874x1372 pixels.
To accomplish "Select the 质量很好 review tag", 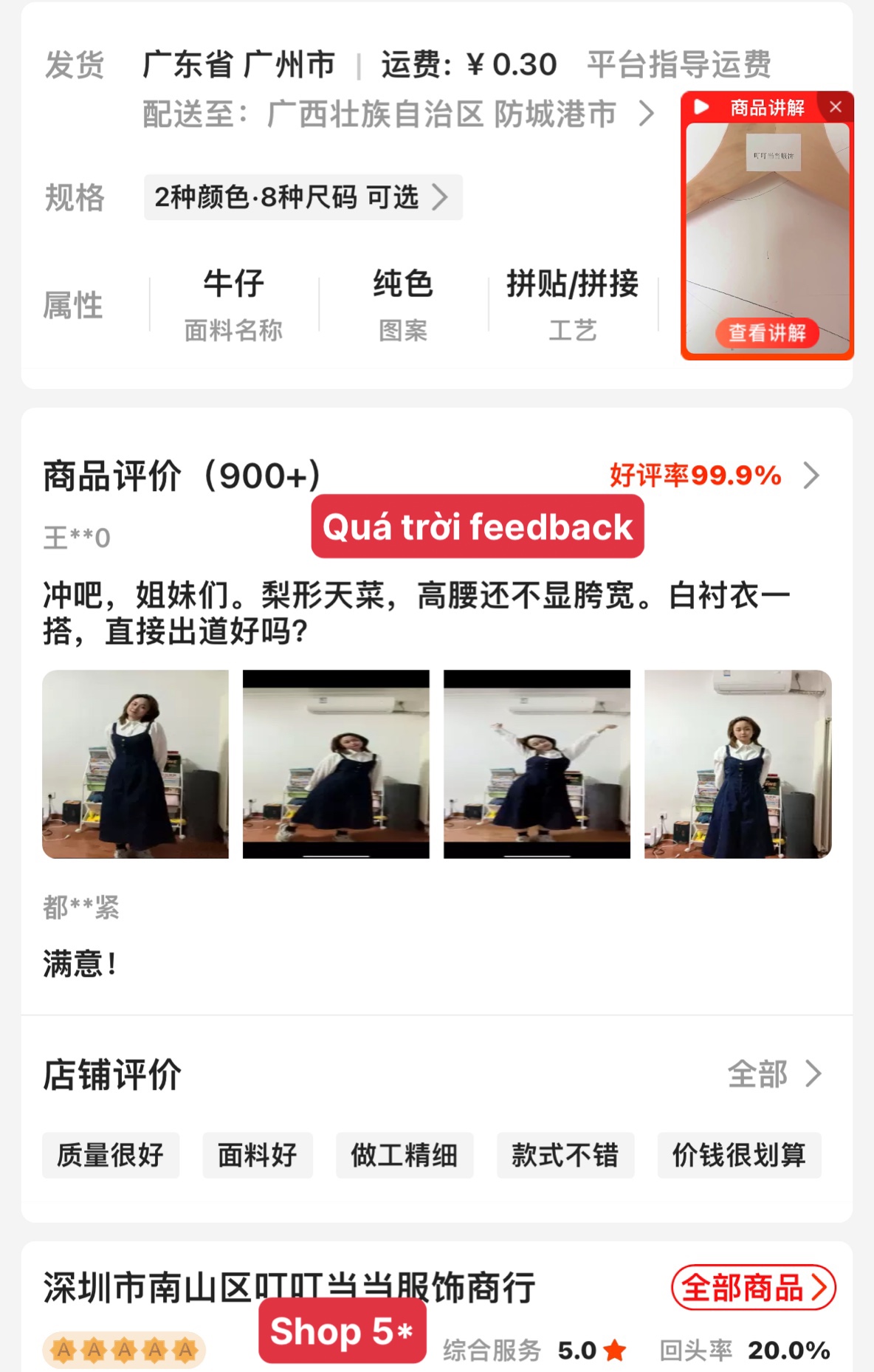I will click(111, 1155).
